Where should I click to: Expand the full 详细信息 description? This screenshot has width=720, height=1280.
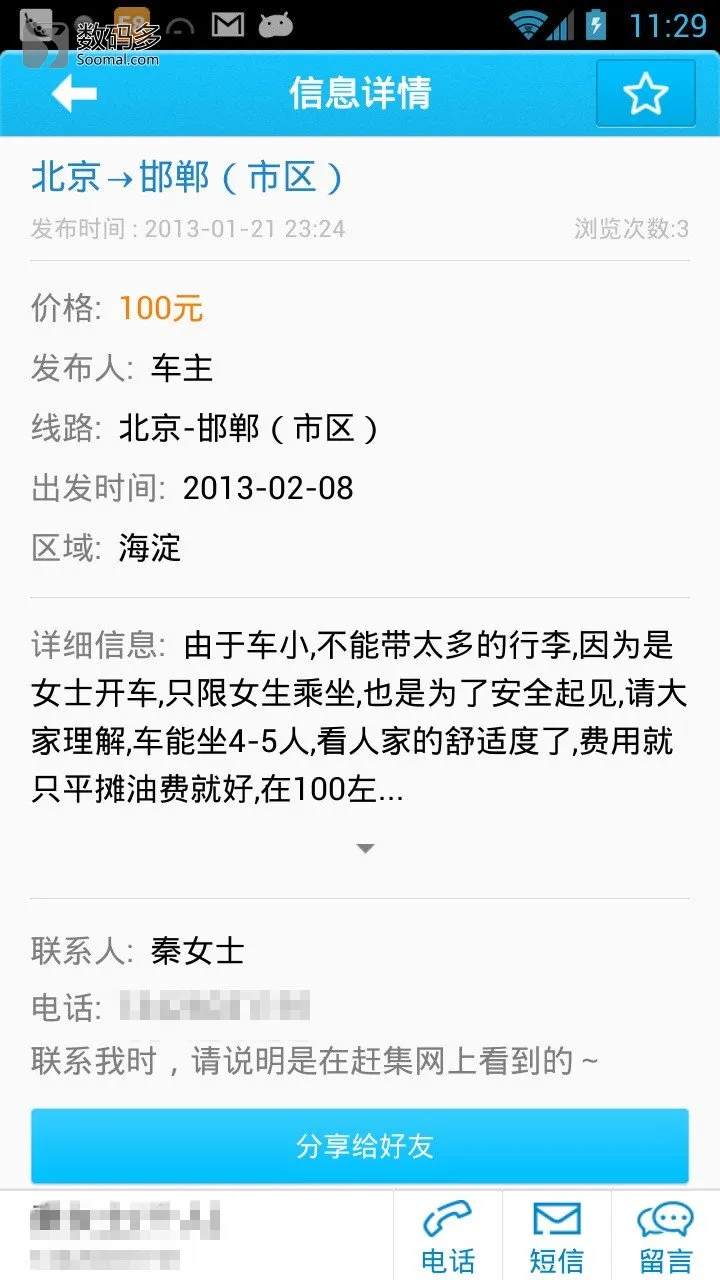365,848
